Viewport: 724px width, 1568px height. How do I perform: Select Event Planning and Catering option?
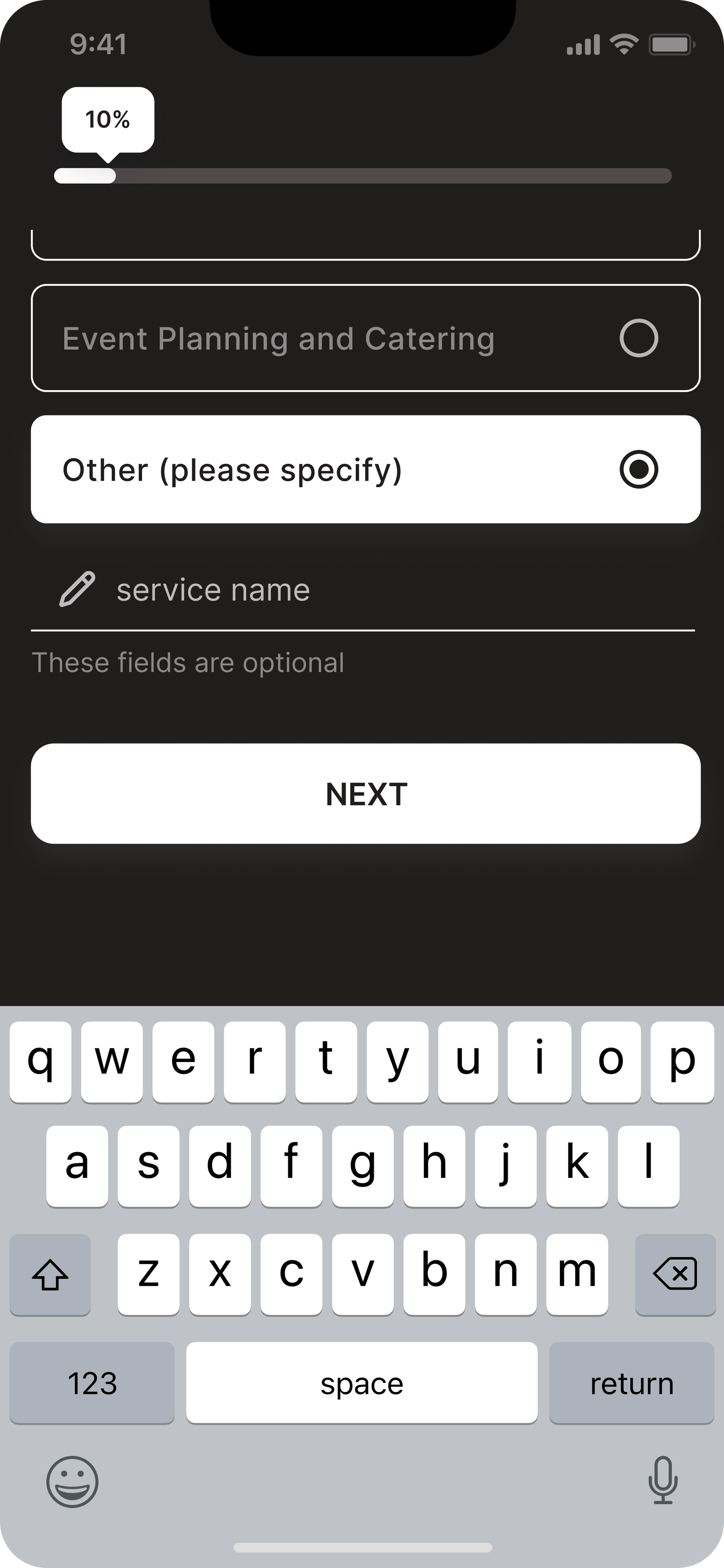(365, 338)
